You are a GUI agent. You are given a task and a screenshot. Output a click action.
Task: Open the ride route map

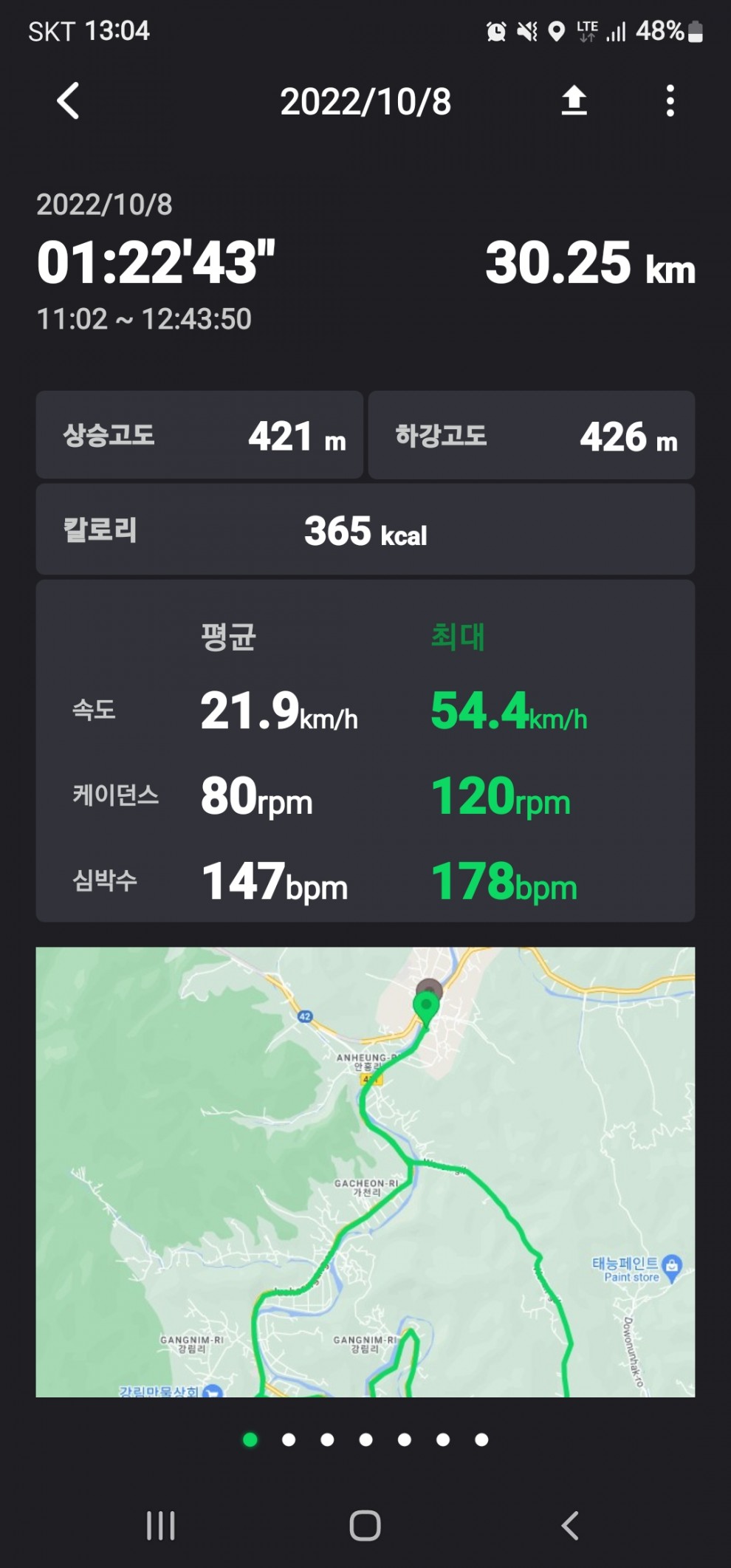pos(365,1171)
